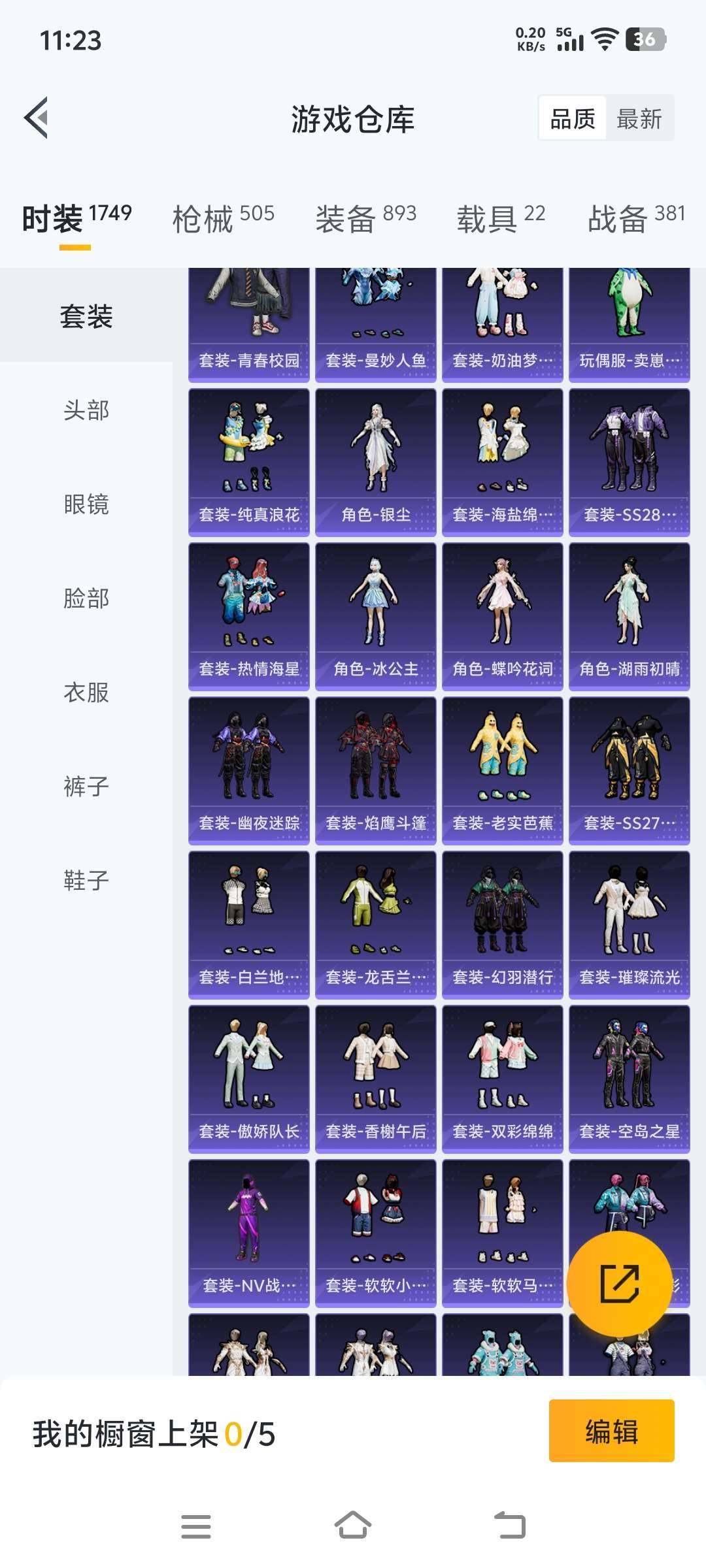The image size is (706, 1568).
Task: Switch to the 装备 tab
Action: (x=365, y=218)
